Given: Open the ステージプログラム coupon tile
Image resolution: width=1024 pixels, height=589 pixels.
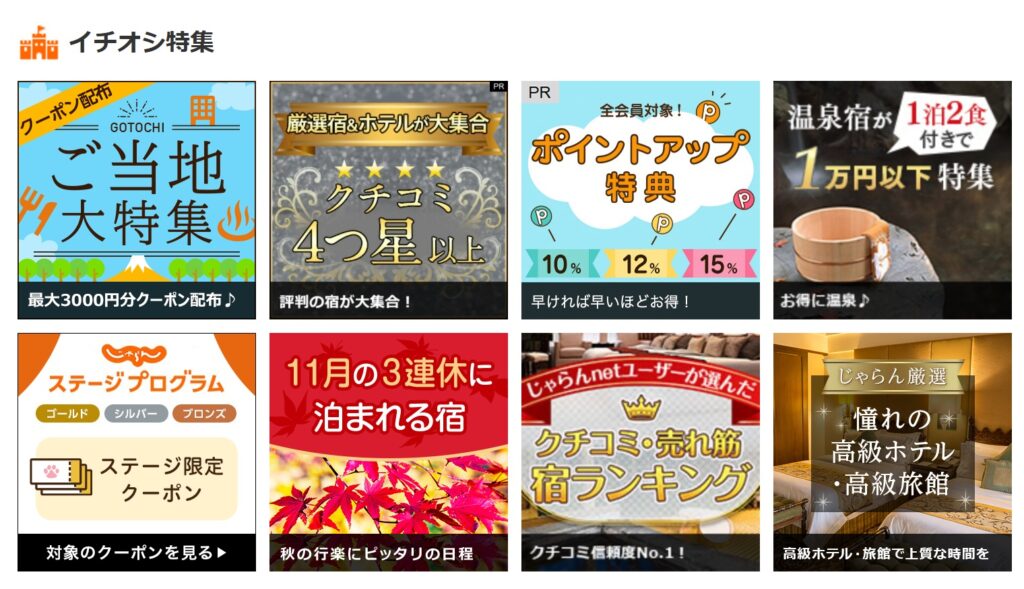Looking at the screenshot, I should click(137, 452).
